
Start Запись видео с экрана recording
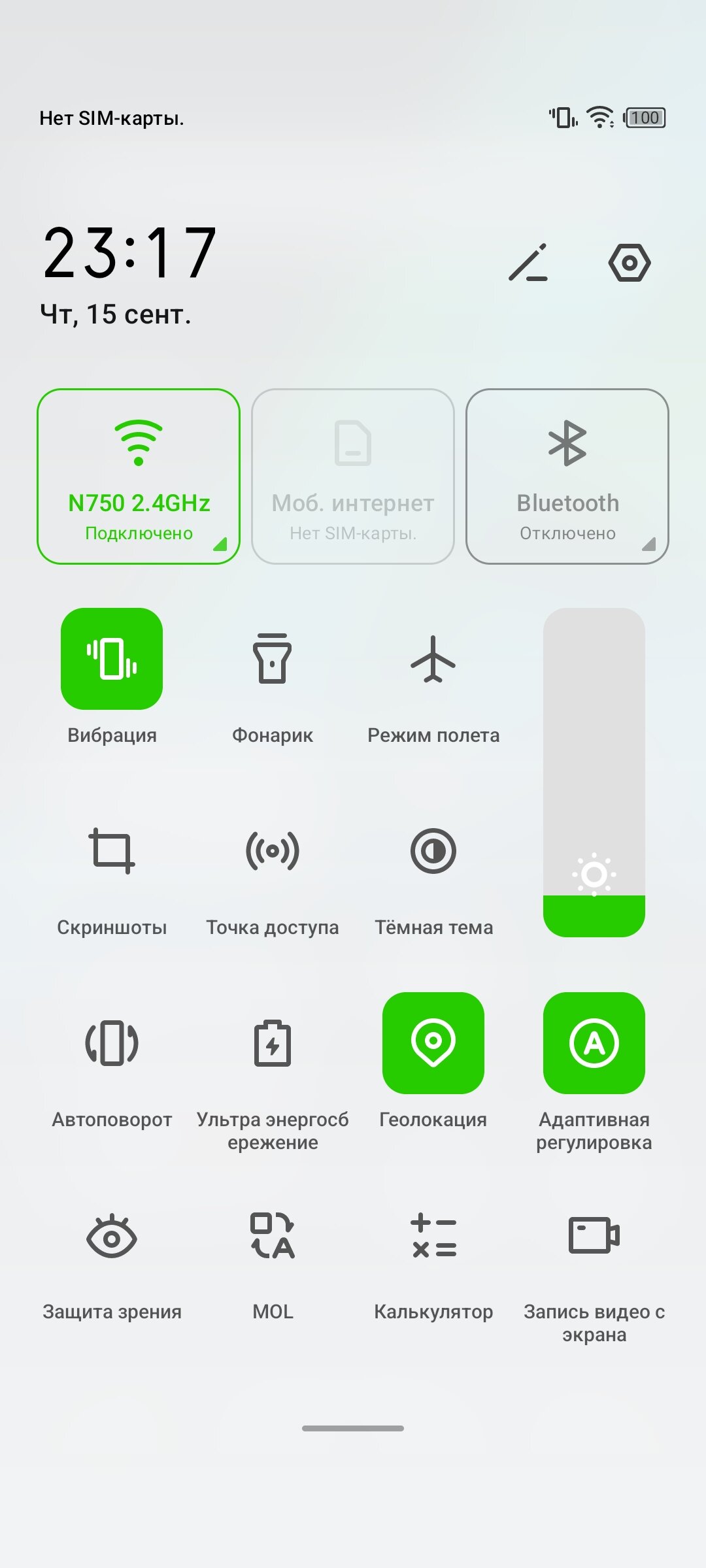click(594, 1235)
